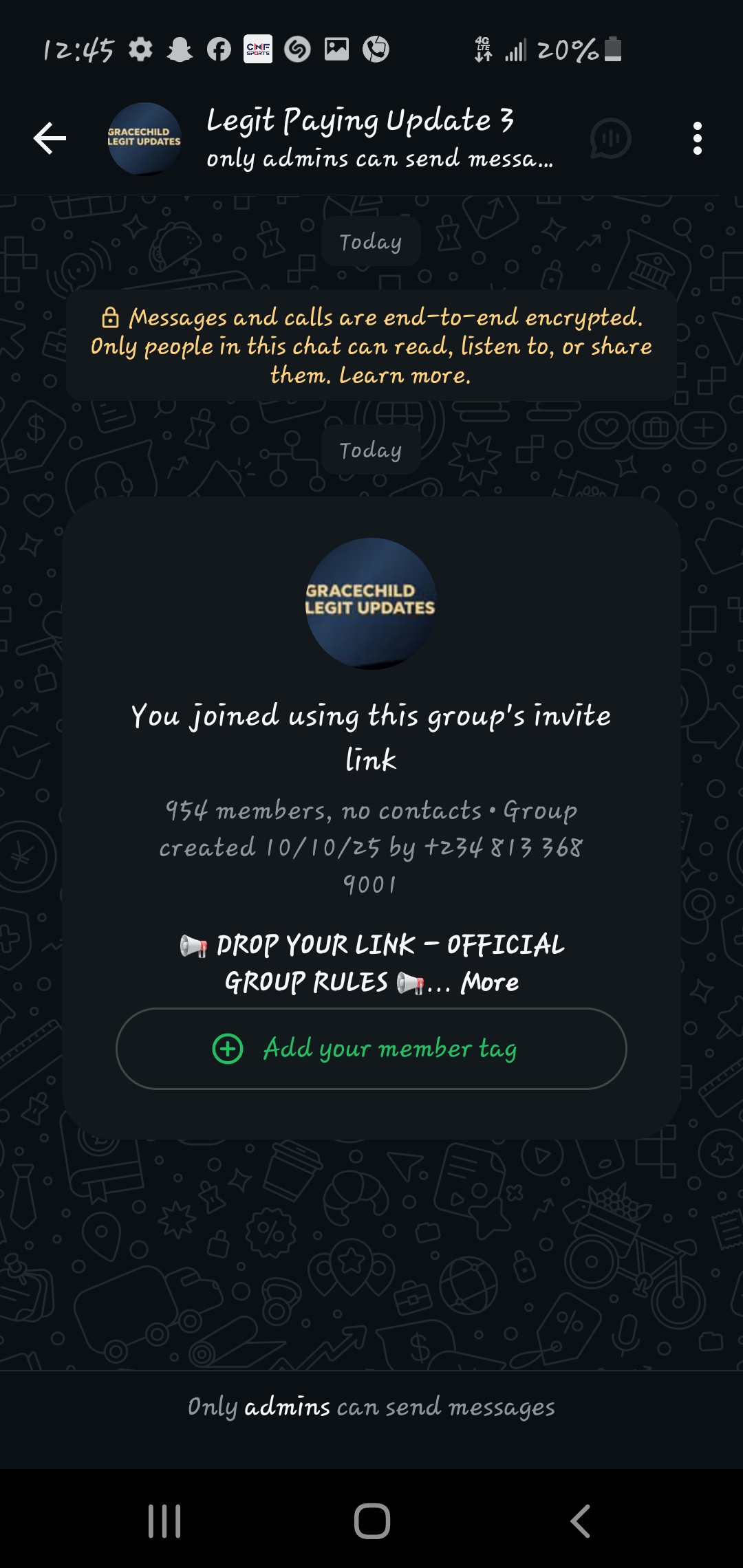Open the system recent apps view
The image size is (743, 1568).
point(164,1521)
